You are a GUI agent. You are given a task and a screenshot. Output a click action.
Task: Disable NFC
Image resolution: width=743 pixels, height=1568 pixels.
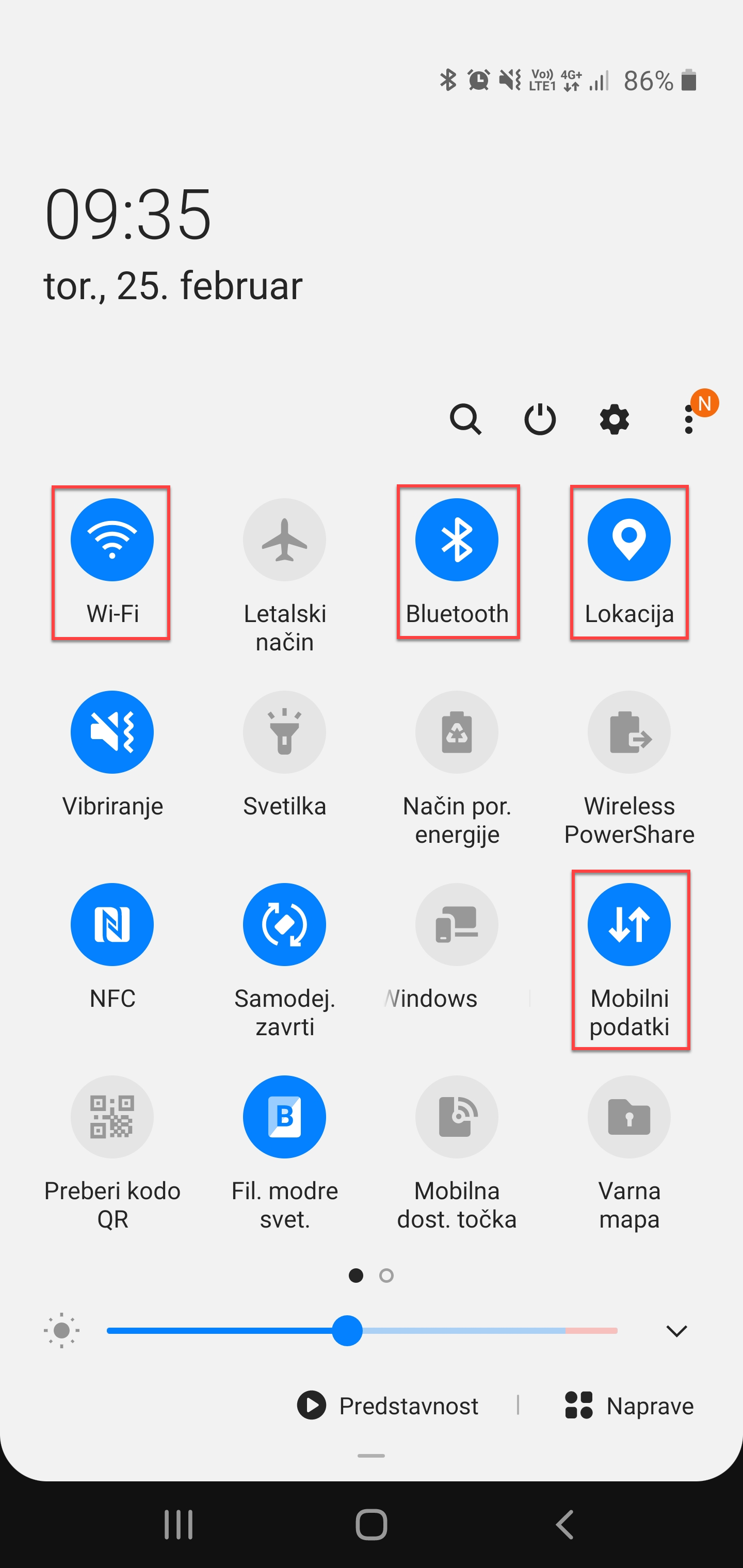(x=112, y=925)
